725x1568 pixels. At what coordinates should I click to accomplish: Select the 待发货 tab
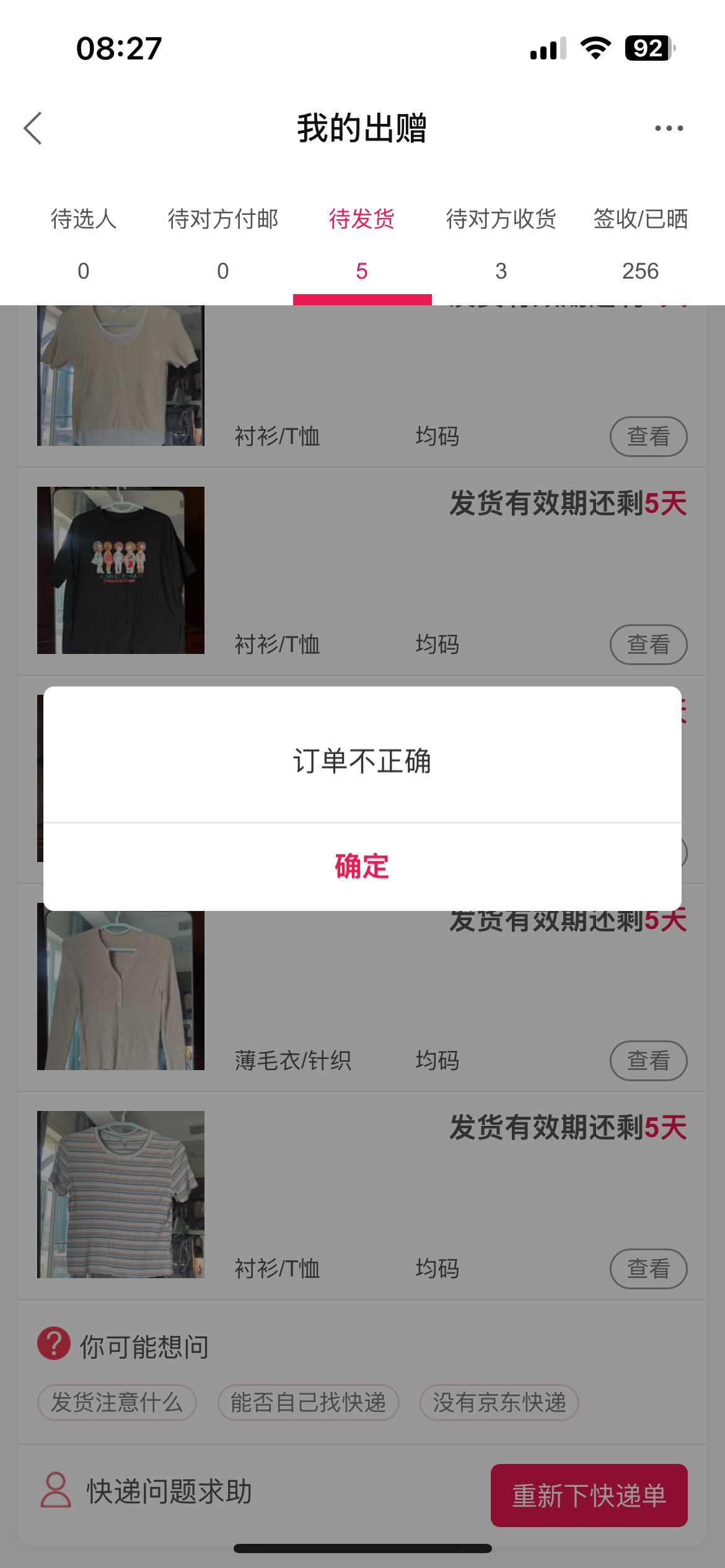[362, 244]
